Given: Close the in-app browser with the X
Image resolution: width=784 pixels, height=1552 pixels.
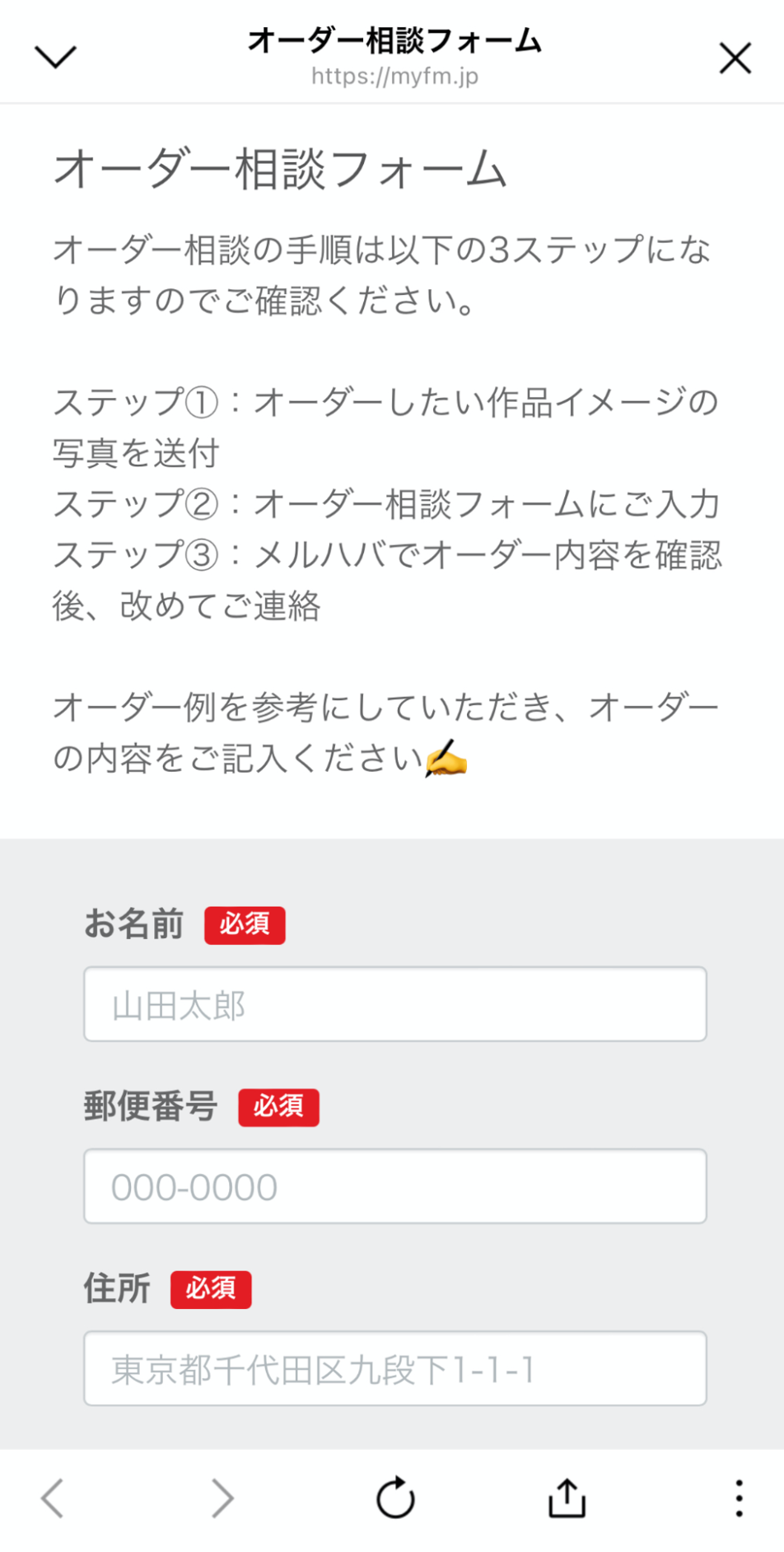Looking at the screenshot, I should (733, 58).
